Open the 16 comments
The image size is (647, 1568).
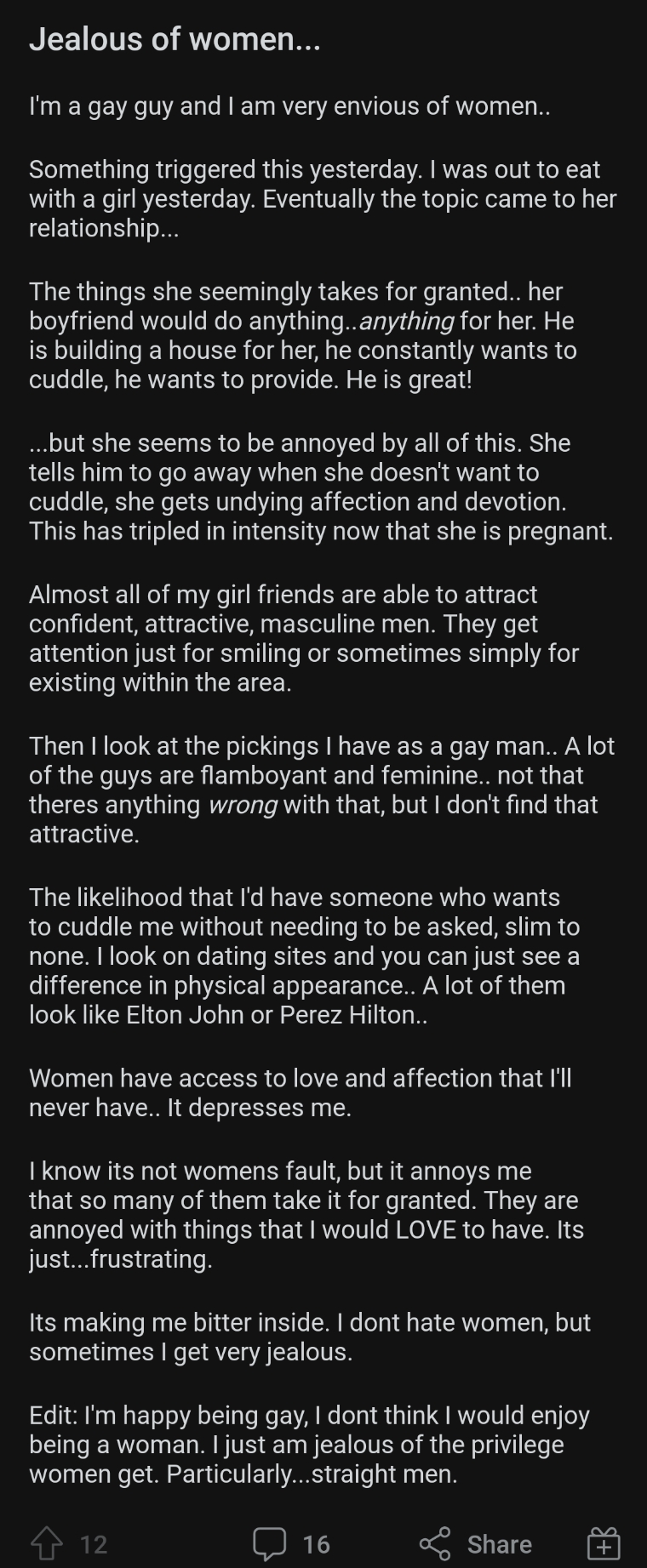[291, 1543]
